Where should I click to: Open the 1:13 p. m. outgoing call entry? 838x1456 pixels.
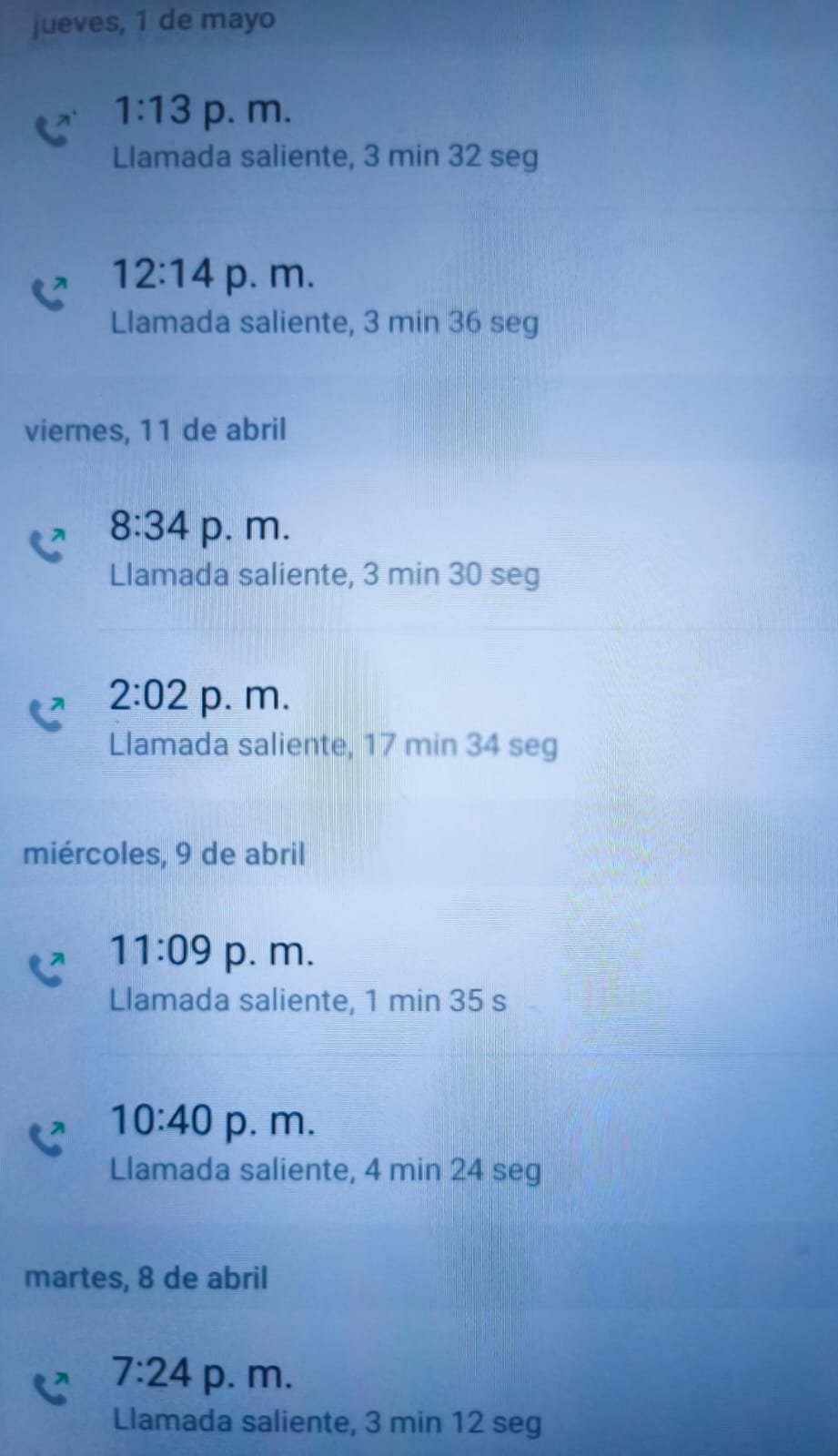click(x=324, y=132)
